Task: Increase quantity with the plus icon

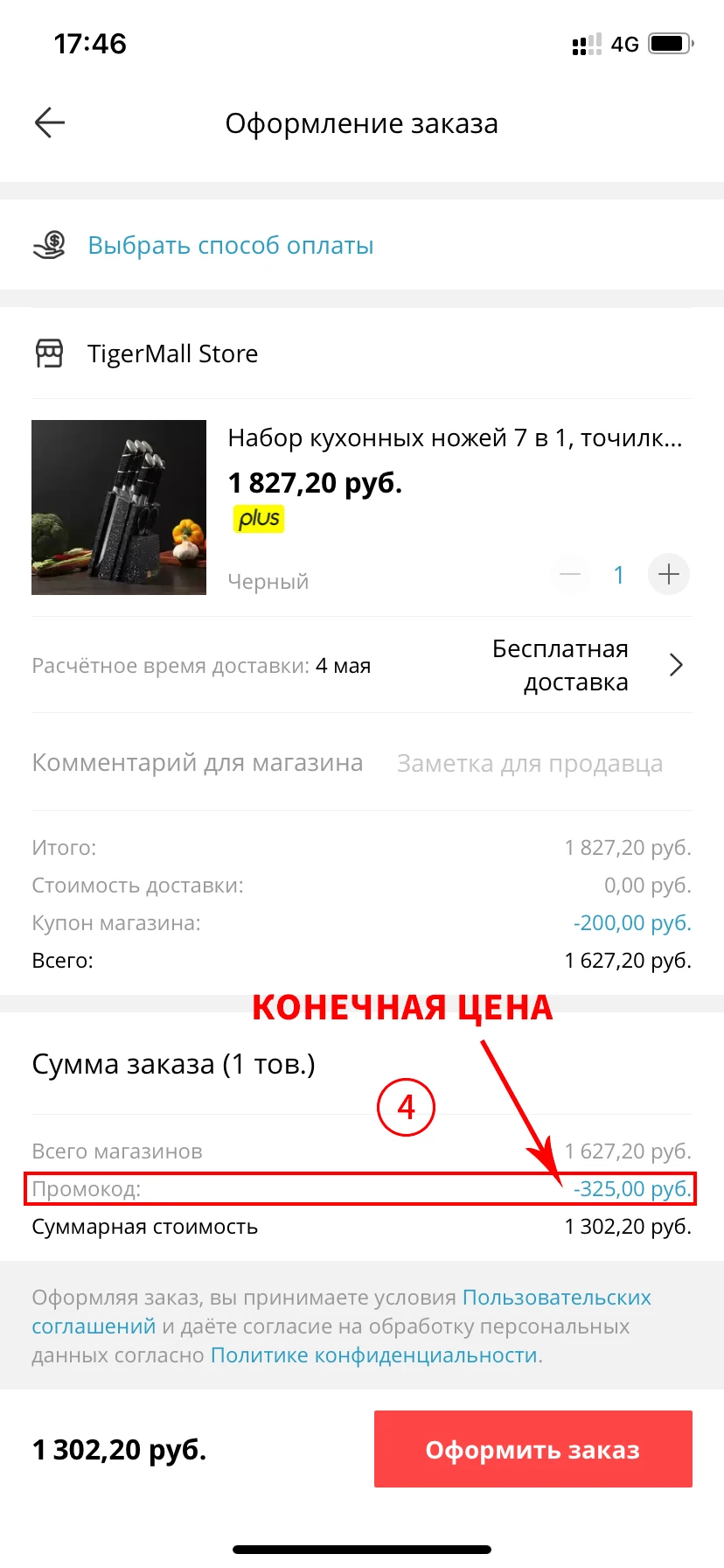Action: [668, 574]
